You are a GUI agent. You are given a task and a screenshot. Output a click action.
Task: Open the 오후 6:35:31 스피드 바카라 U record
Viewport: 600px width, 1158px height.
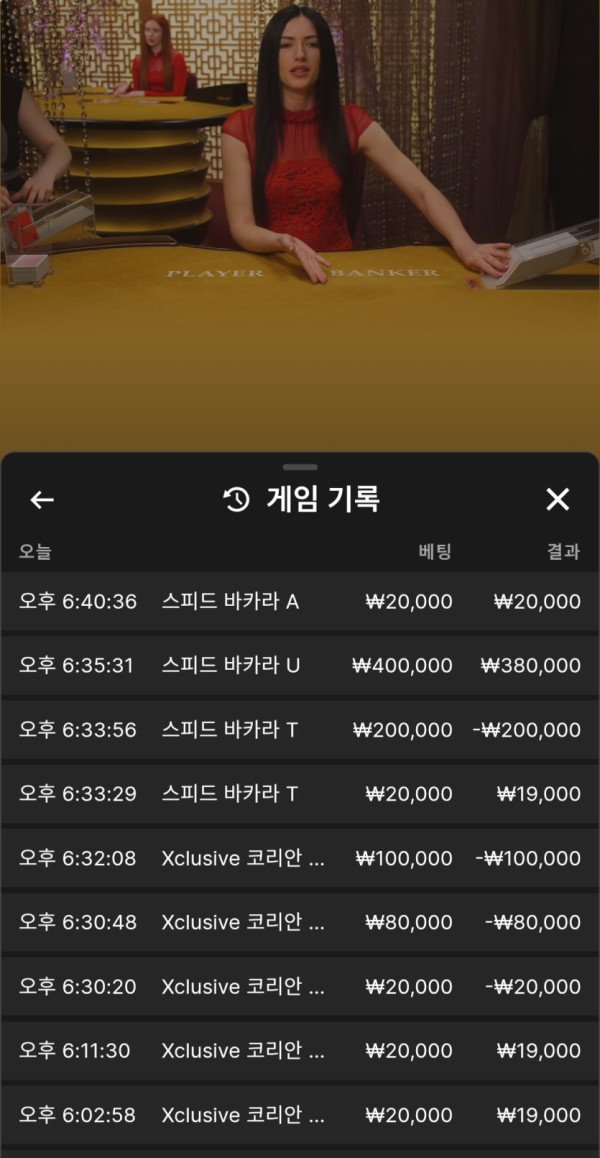coord(300,666)
